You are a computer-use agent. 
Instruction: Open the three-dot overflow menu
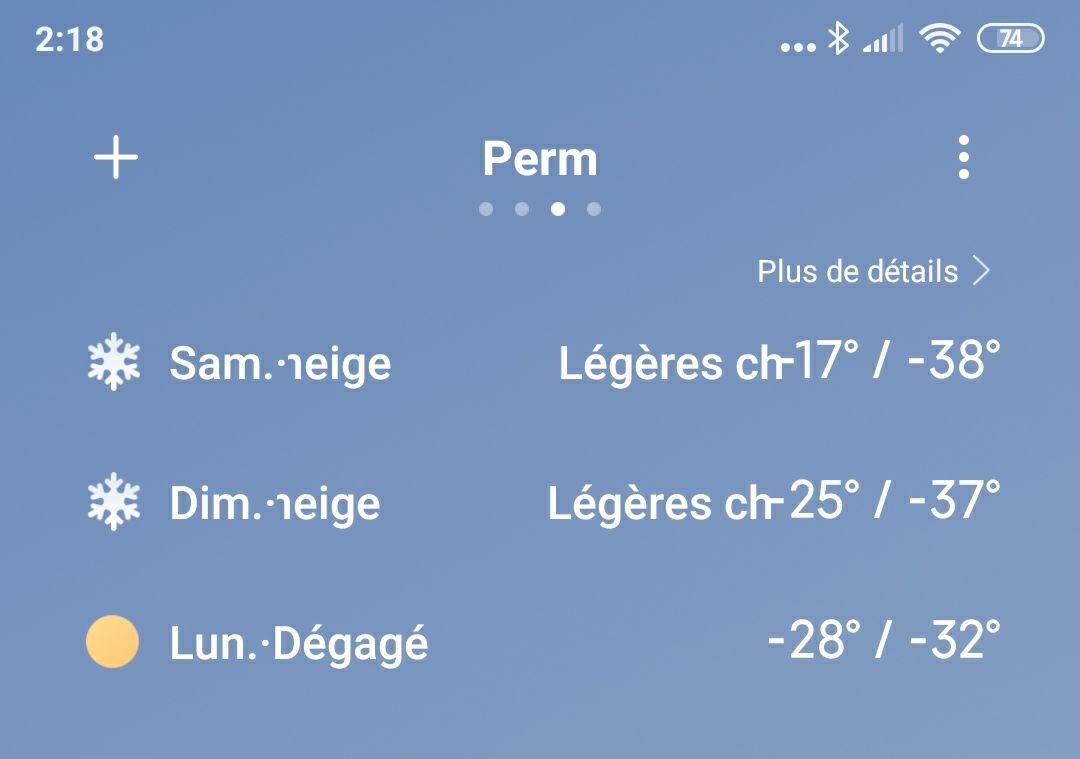pyautogui.click(x=963, y=158)
